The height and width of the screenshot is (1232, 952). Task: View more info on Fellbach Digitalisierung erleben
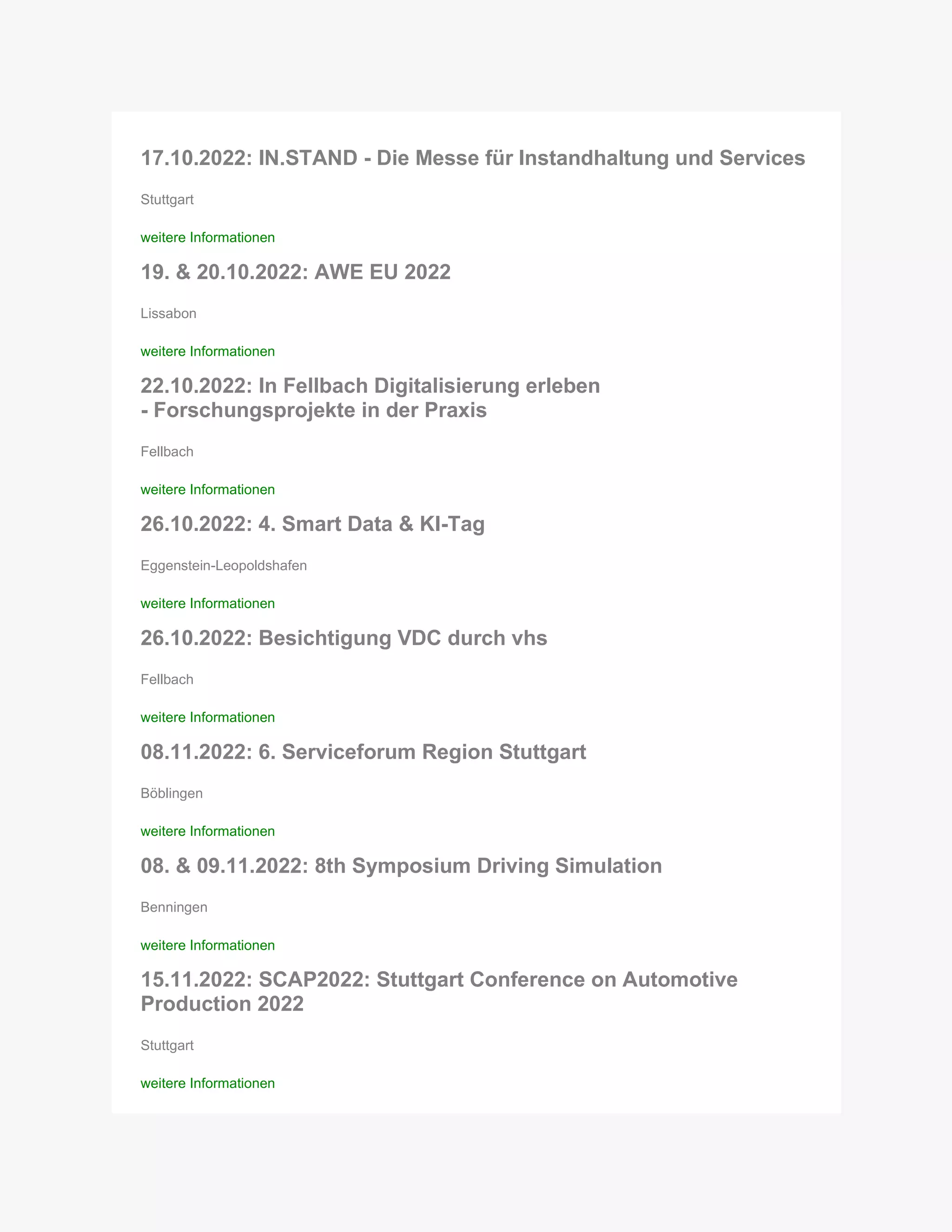pos(207,490)
